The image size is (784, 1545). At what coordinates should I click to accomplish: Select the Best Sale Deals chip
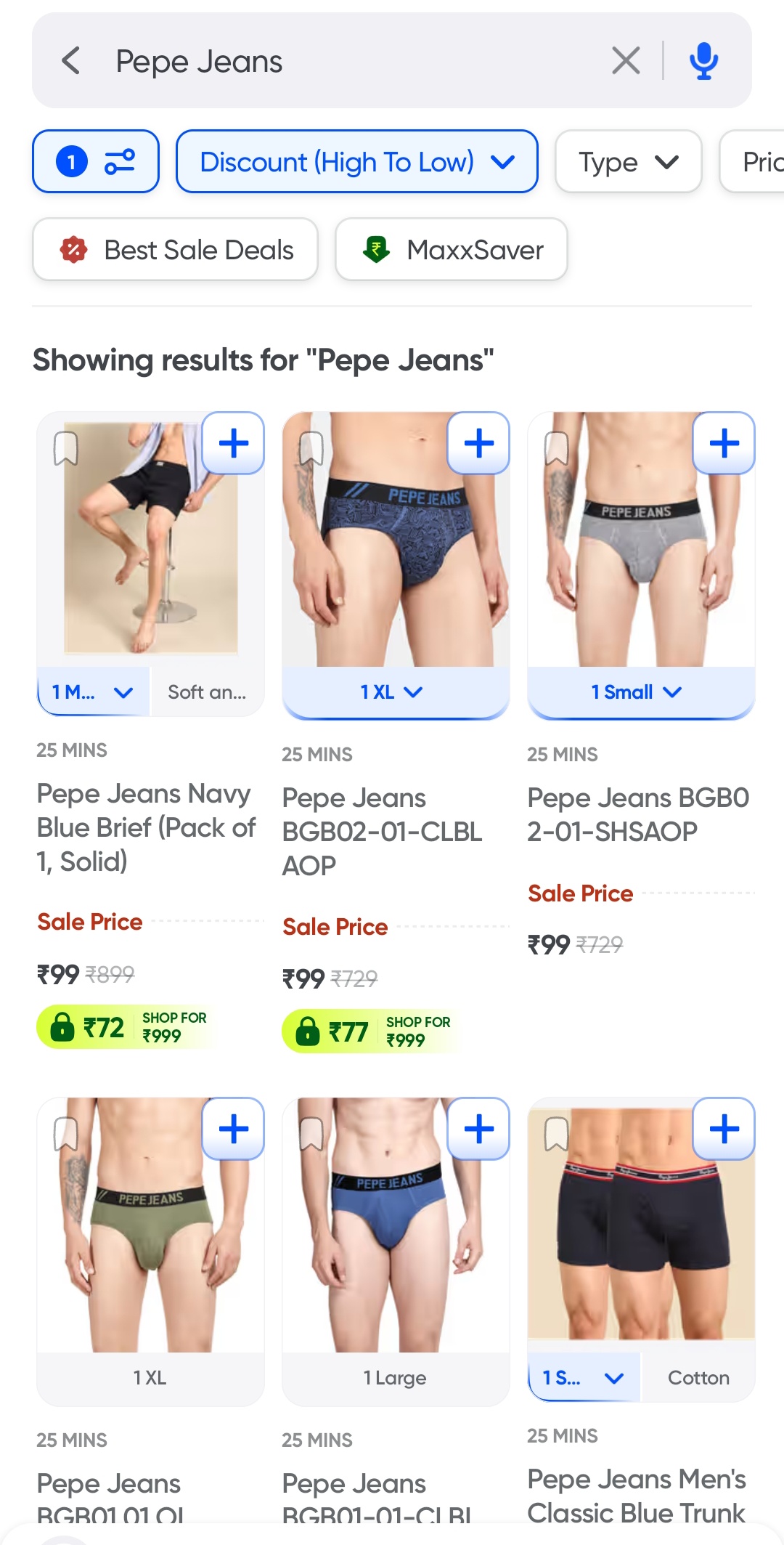click(175, 250)
